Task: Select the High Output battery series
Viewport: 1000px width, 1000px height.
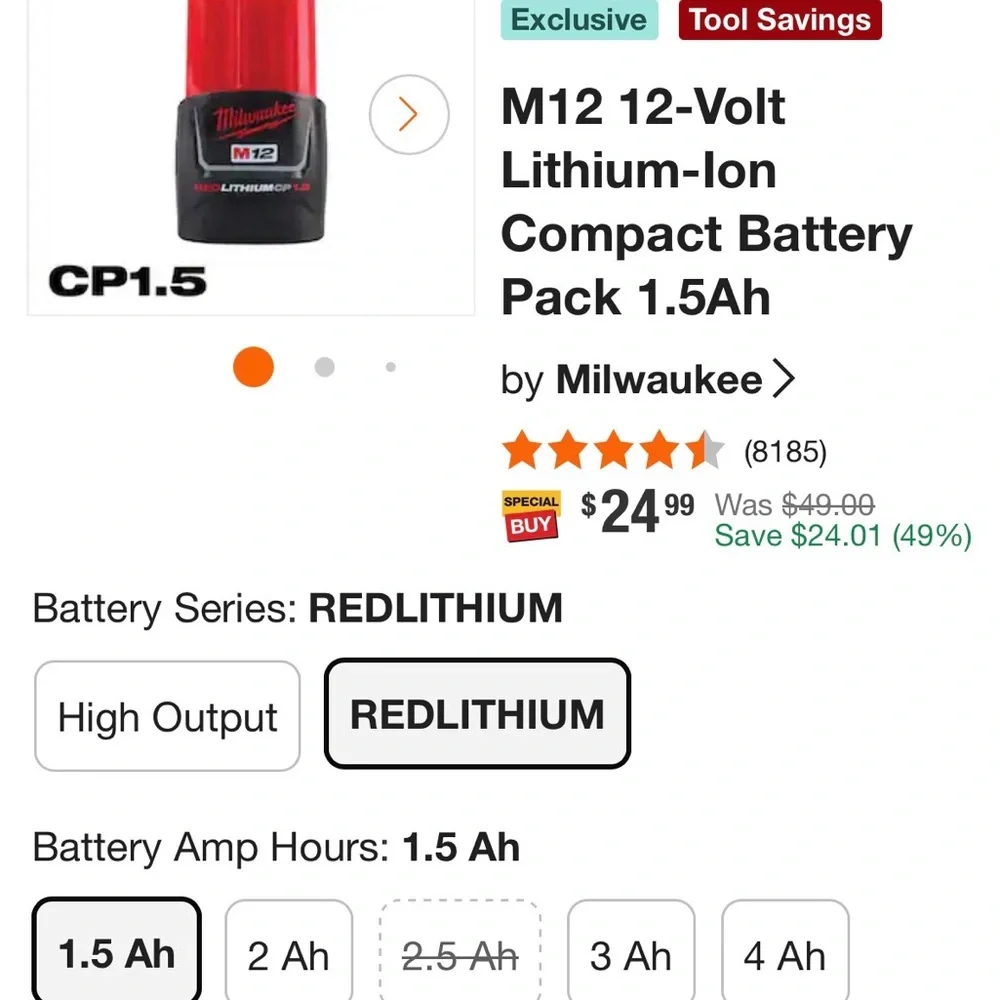Action: coord(167,716)
